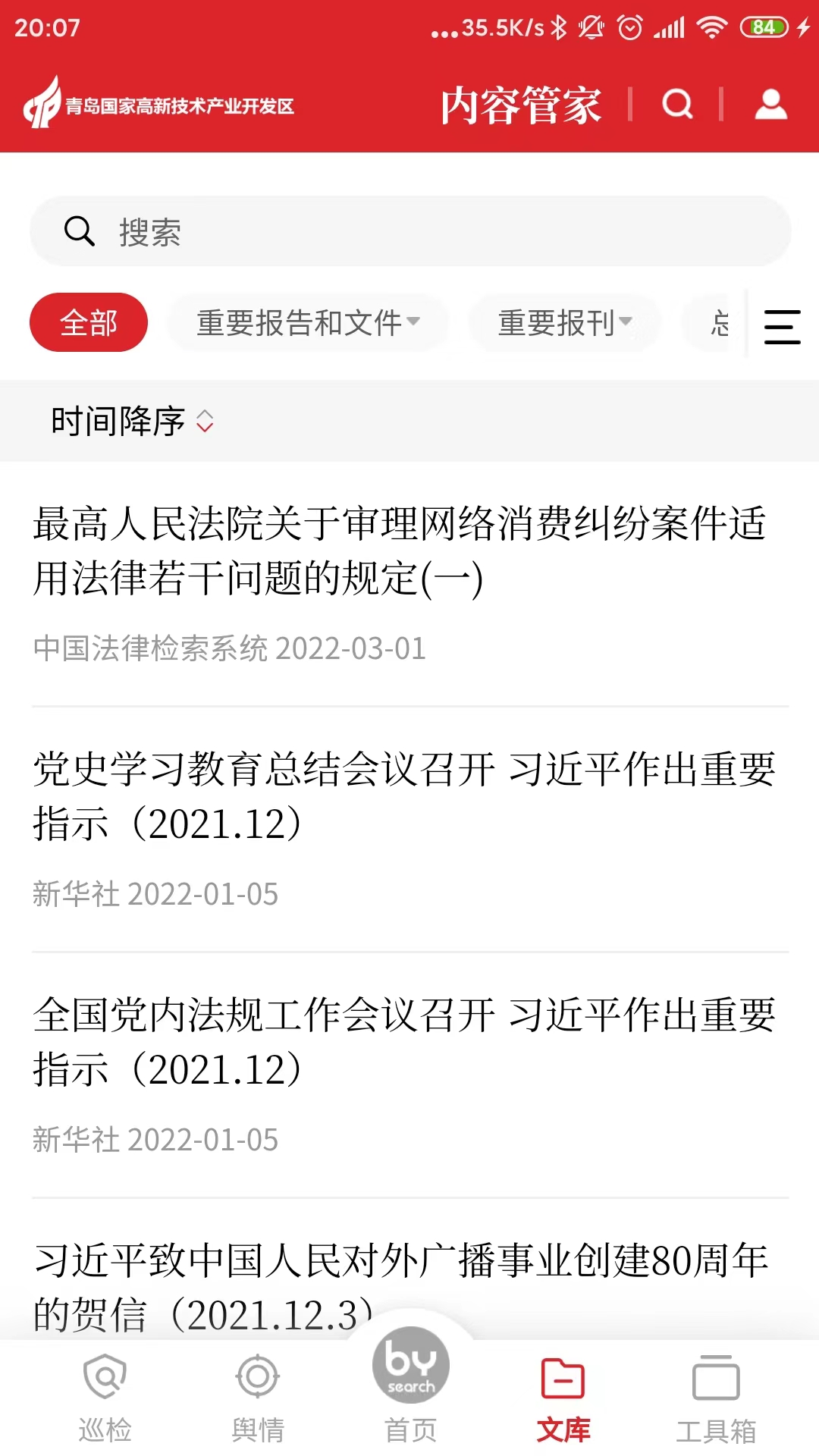Tap the 搜索 search field

click(x=409, y=231)
